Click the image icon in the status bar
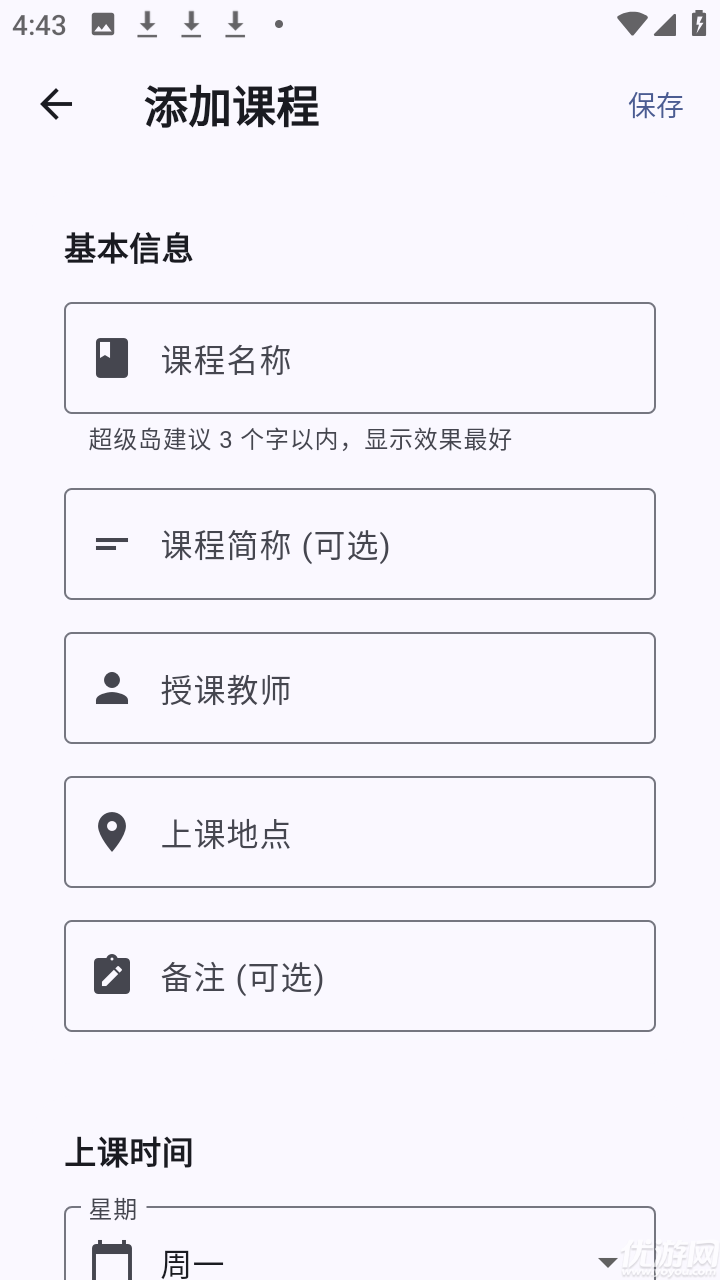The image size is (720, 1280). pos(101,24)
